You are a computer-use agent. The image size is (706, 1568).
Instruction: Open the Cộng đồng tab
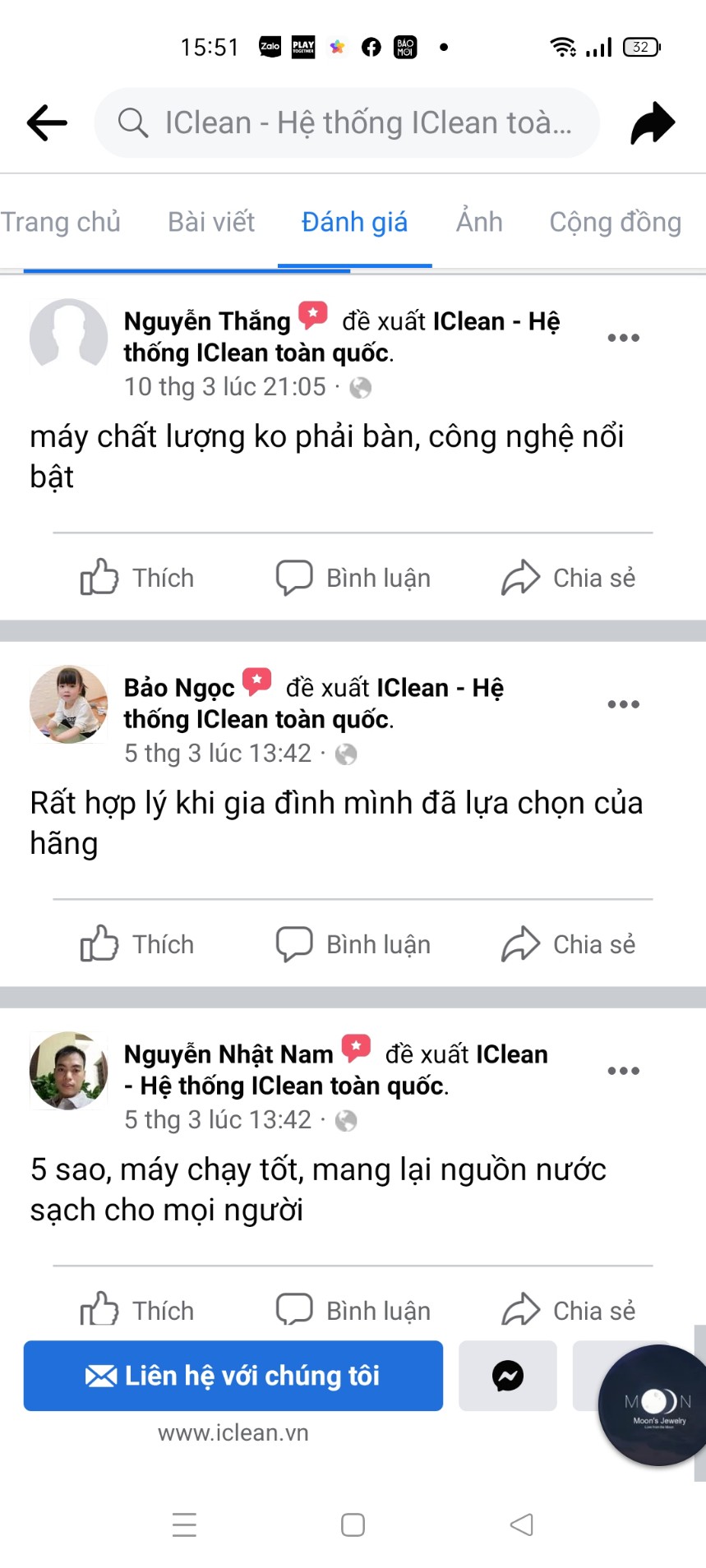coord(615,222)
